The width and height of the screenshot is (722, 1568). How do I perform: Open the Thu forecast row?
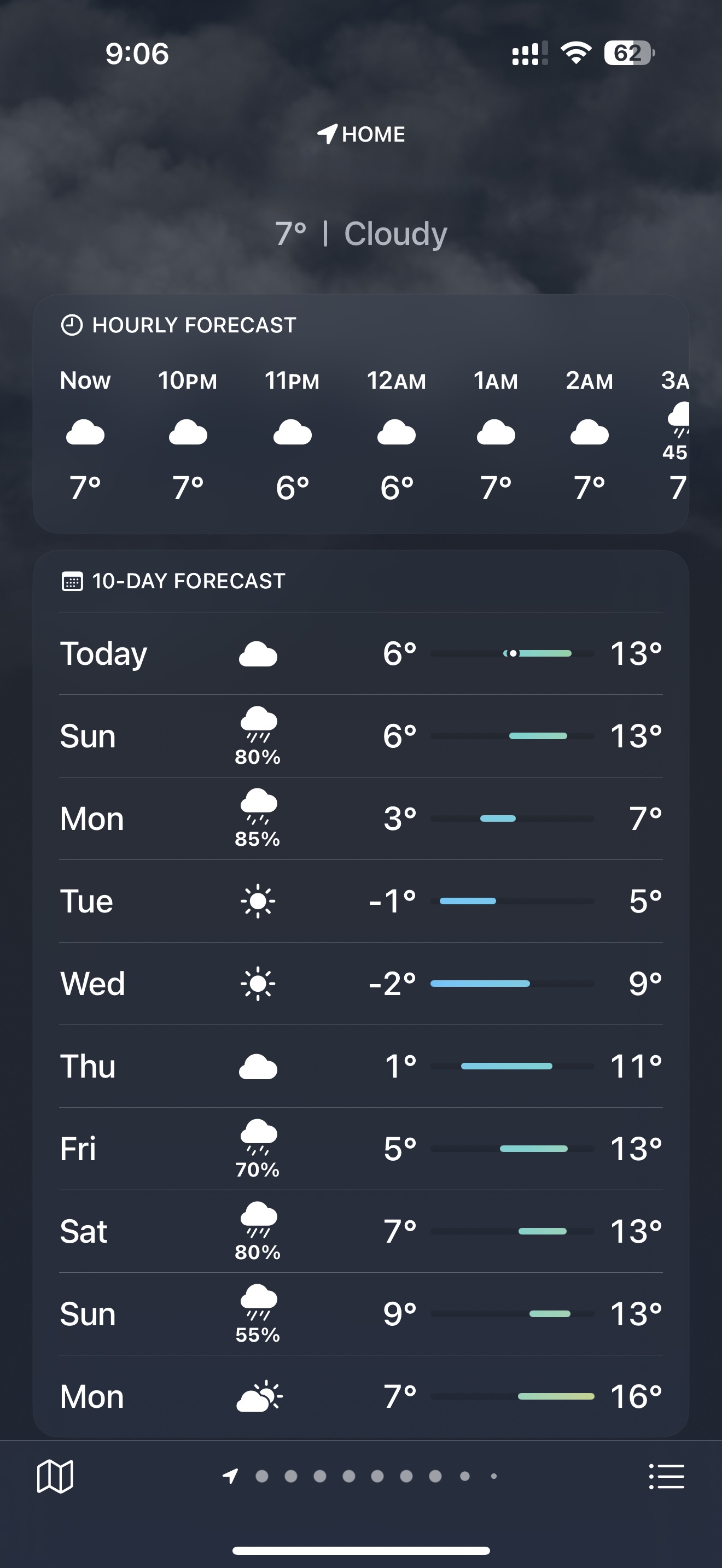coord(361,1067)
